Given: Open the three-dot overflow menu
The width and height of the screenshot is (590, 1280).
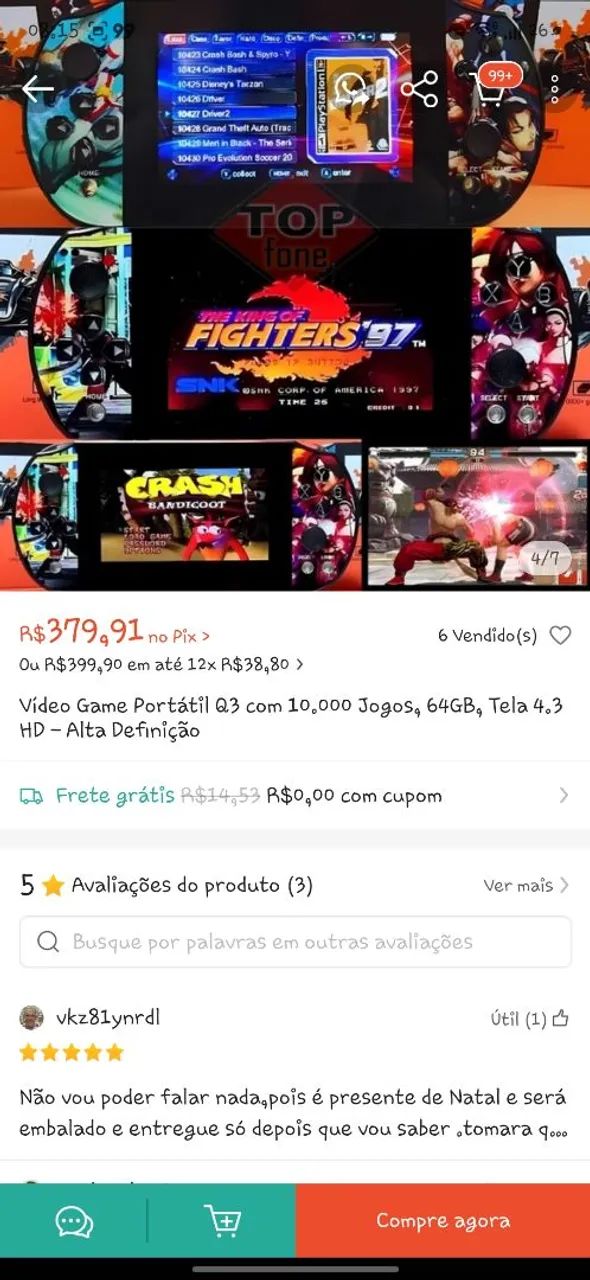Looking at the screenshot, I should tap(555, 89).
